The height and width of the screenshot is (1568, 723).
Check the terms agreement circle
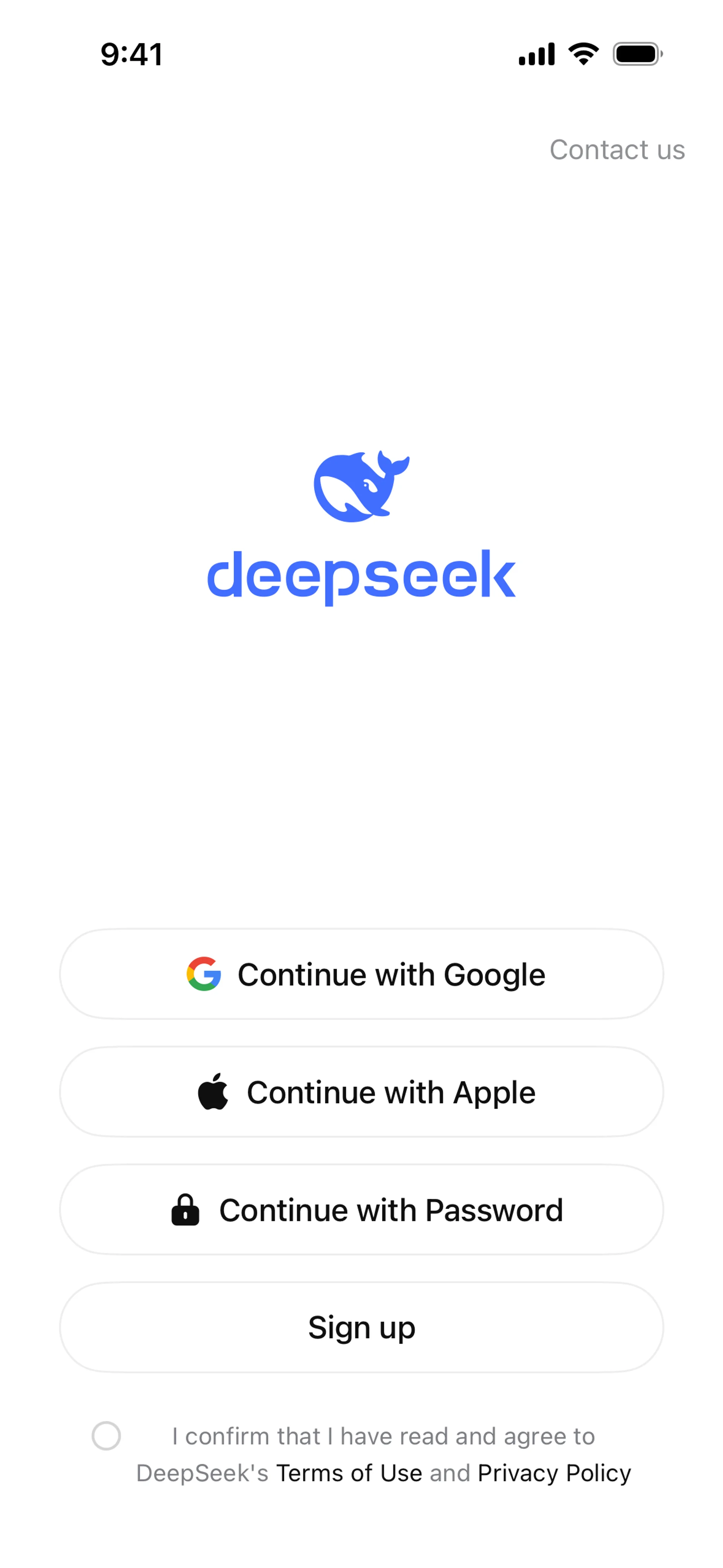click(106, 1436)
